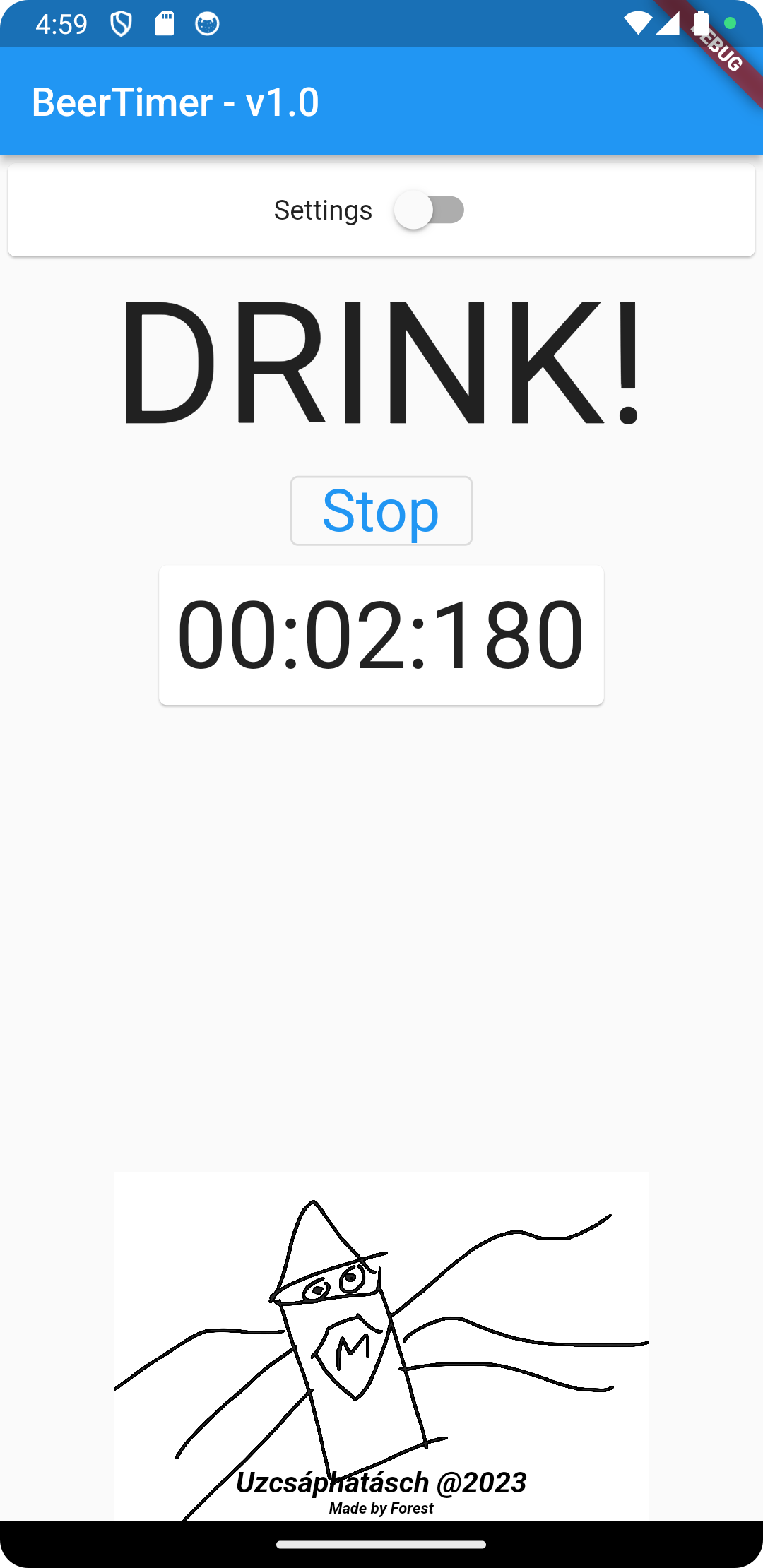Tap the round app notification icon in status bar

click(206, 23)
